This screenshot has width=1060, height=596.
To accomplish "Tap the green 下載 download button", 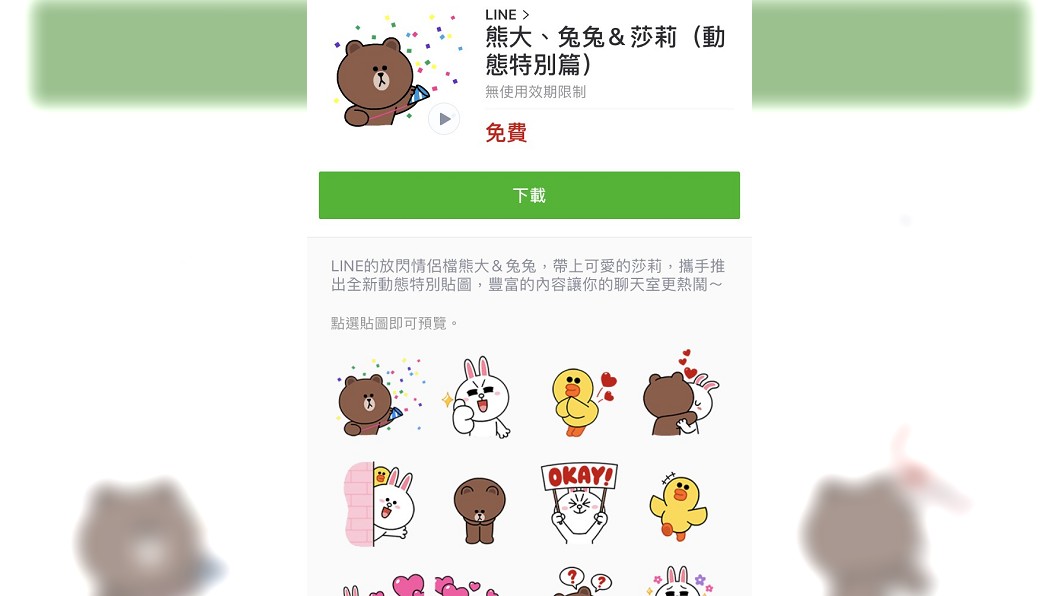I will click(x=529, y=195).
